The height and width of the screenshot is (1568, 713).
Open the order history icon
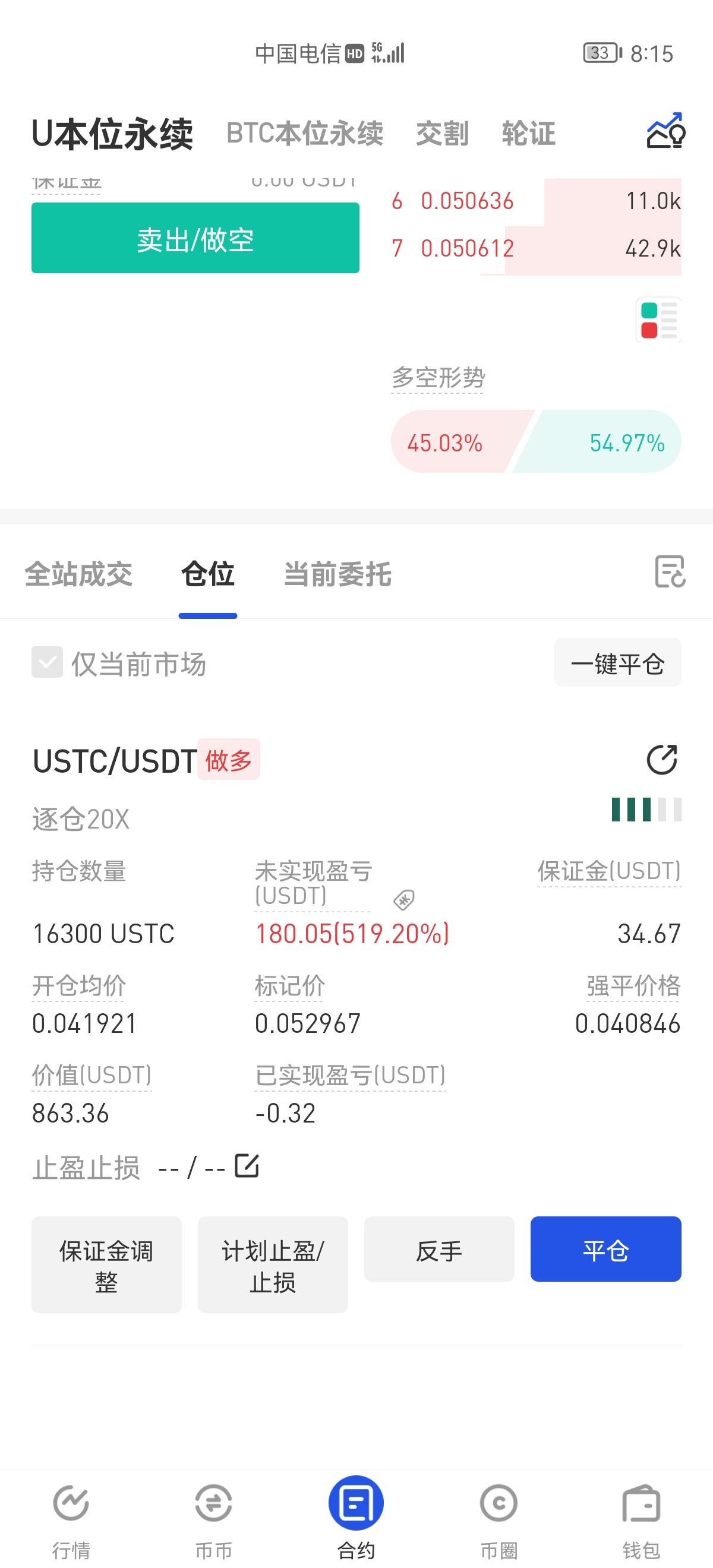pos(670,571)
